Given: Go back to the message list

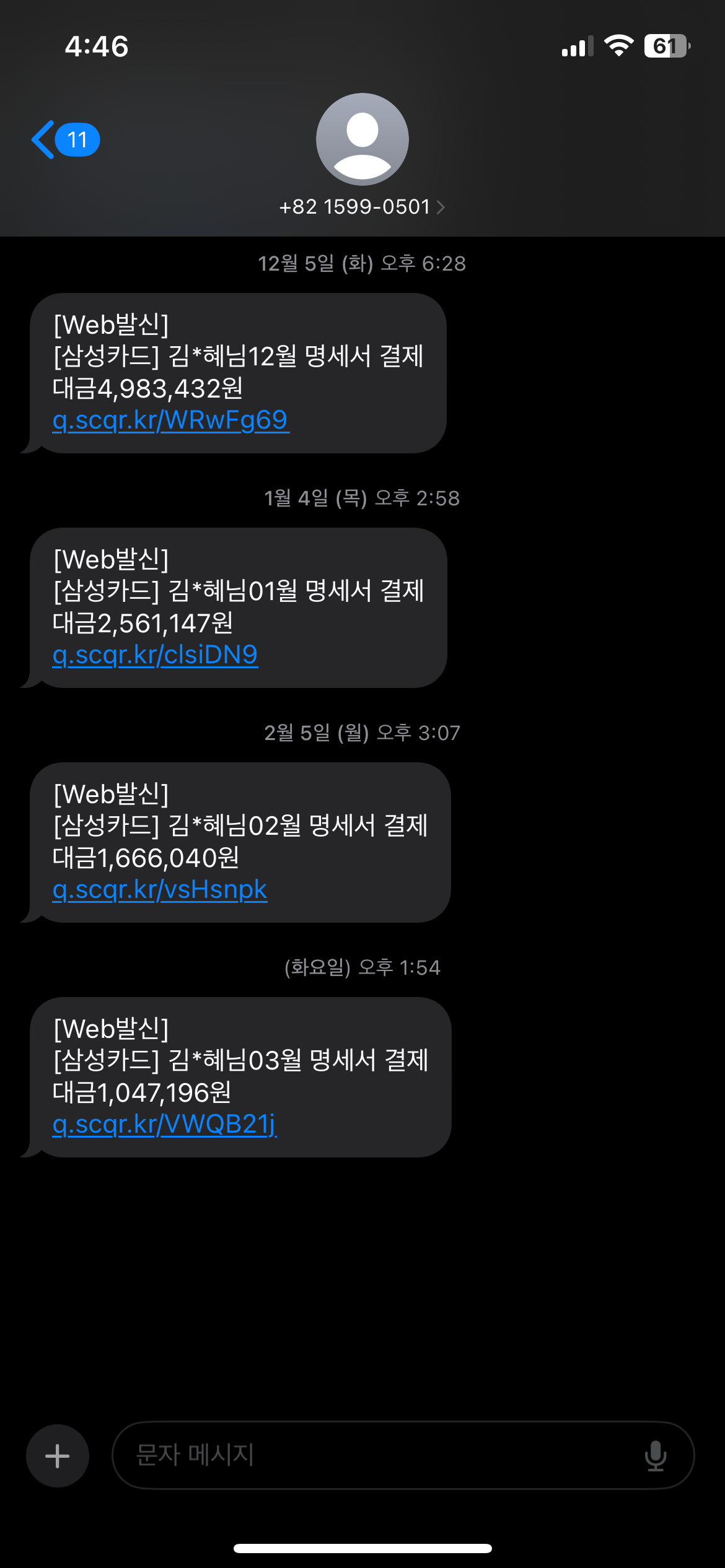Looking at the screenshot, I should click(x=64, y=140).
